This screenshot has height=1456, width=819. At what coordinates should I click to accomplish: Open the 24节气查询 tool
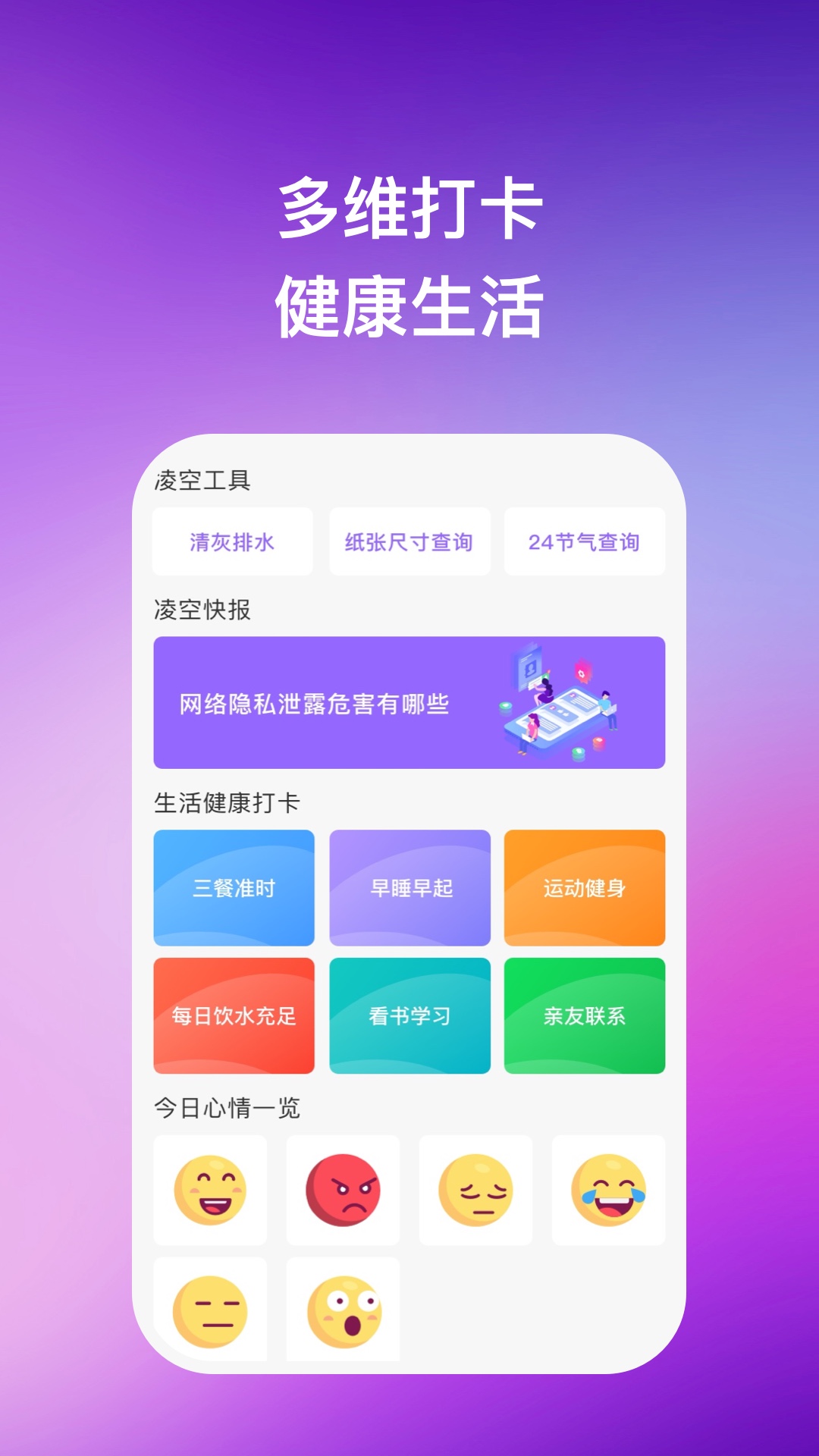(x=584, y=541)
